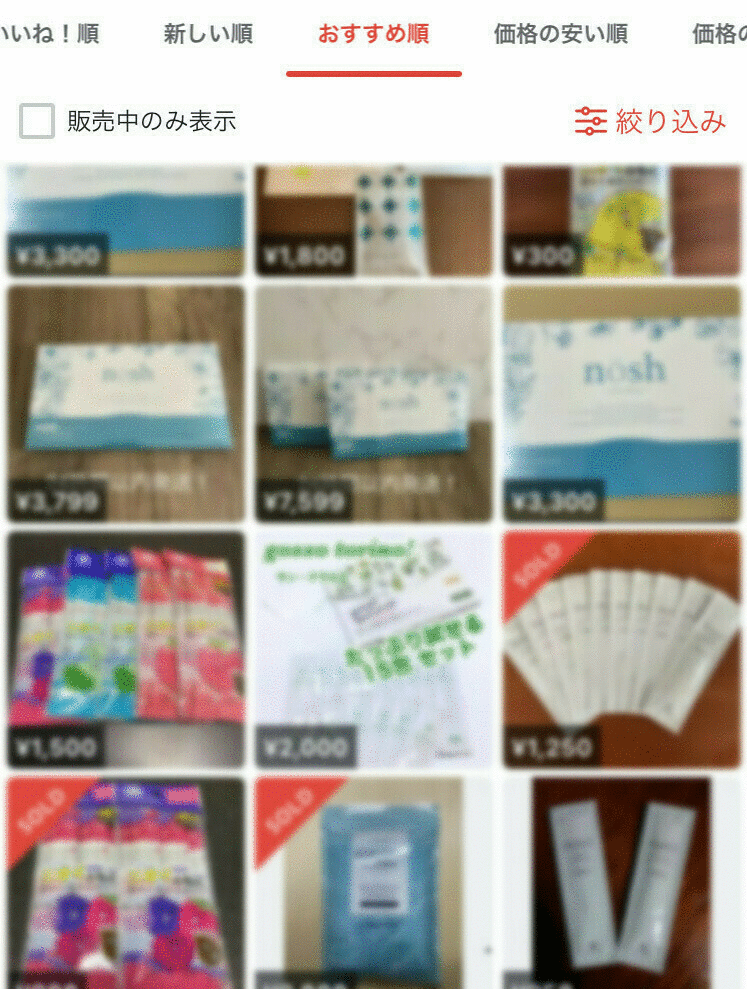Open the ¥1,500 colorful packets listing
Screen dimensions: 747x989
click(x=126, y=648)
